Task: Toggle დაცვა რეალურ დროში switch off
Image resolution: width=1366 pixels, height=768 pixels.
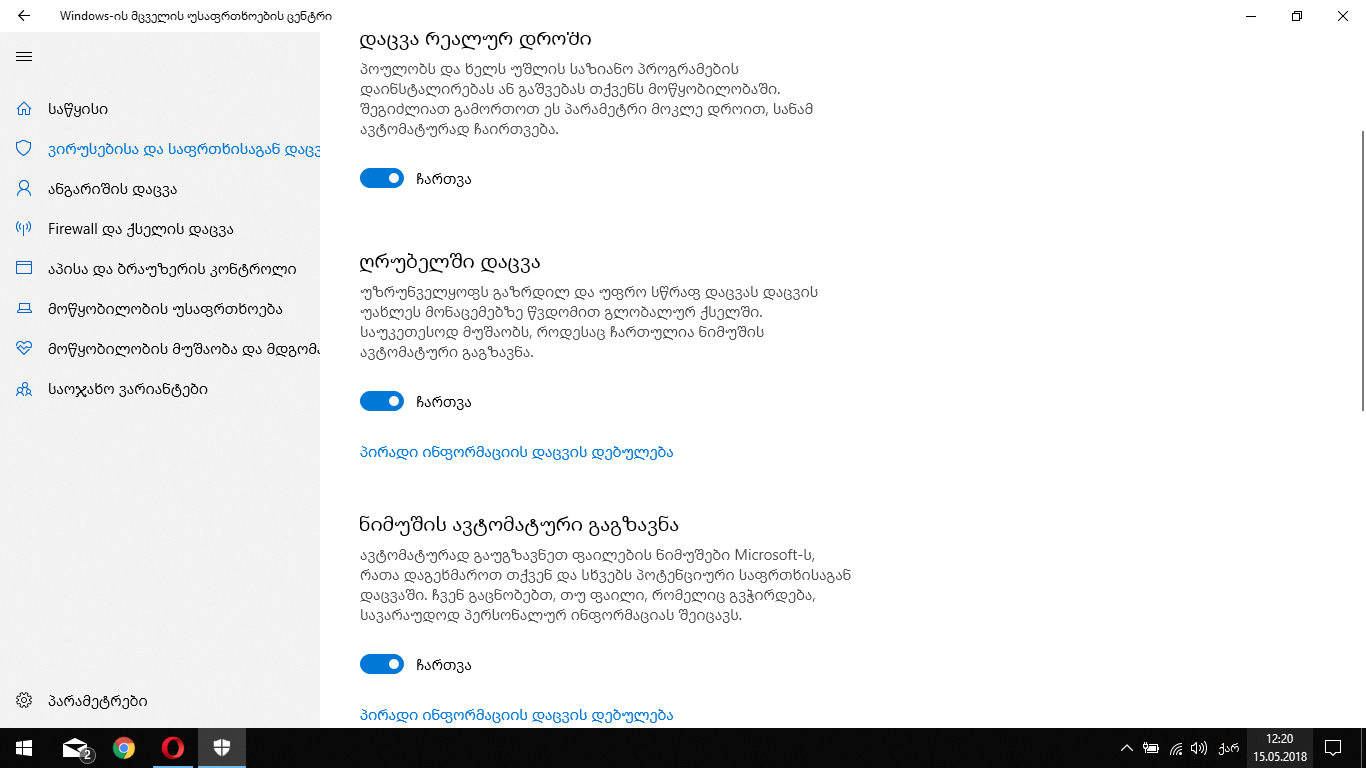Action: click(382, 178)
